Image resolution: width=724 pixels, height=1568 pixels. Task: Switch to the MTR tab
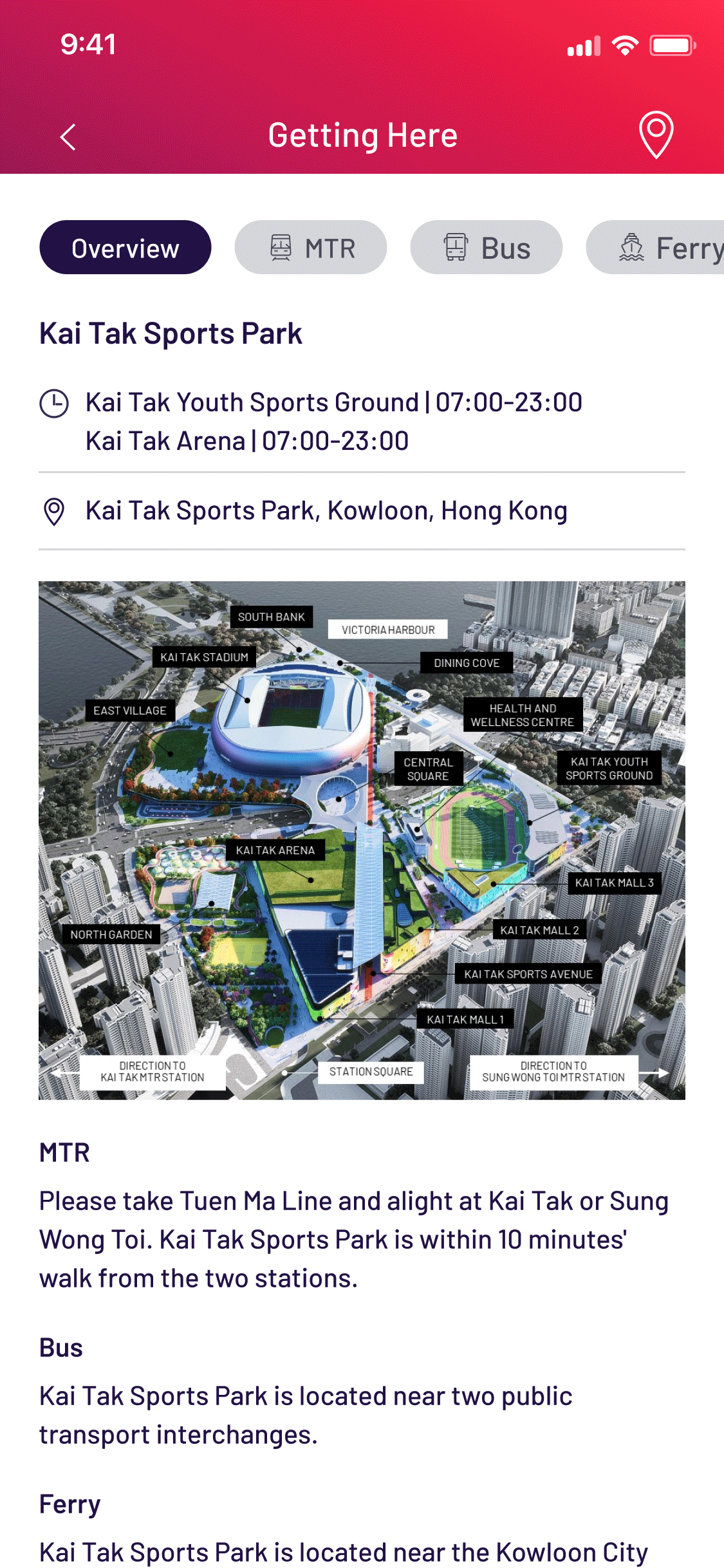(311, 248)
